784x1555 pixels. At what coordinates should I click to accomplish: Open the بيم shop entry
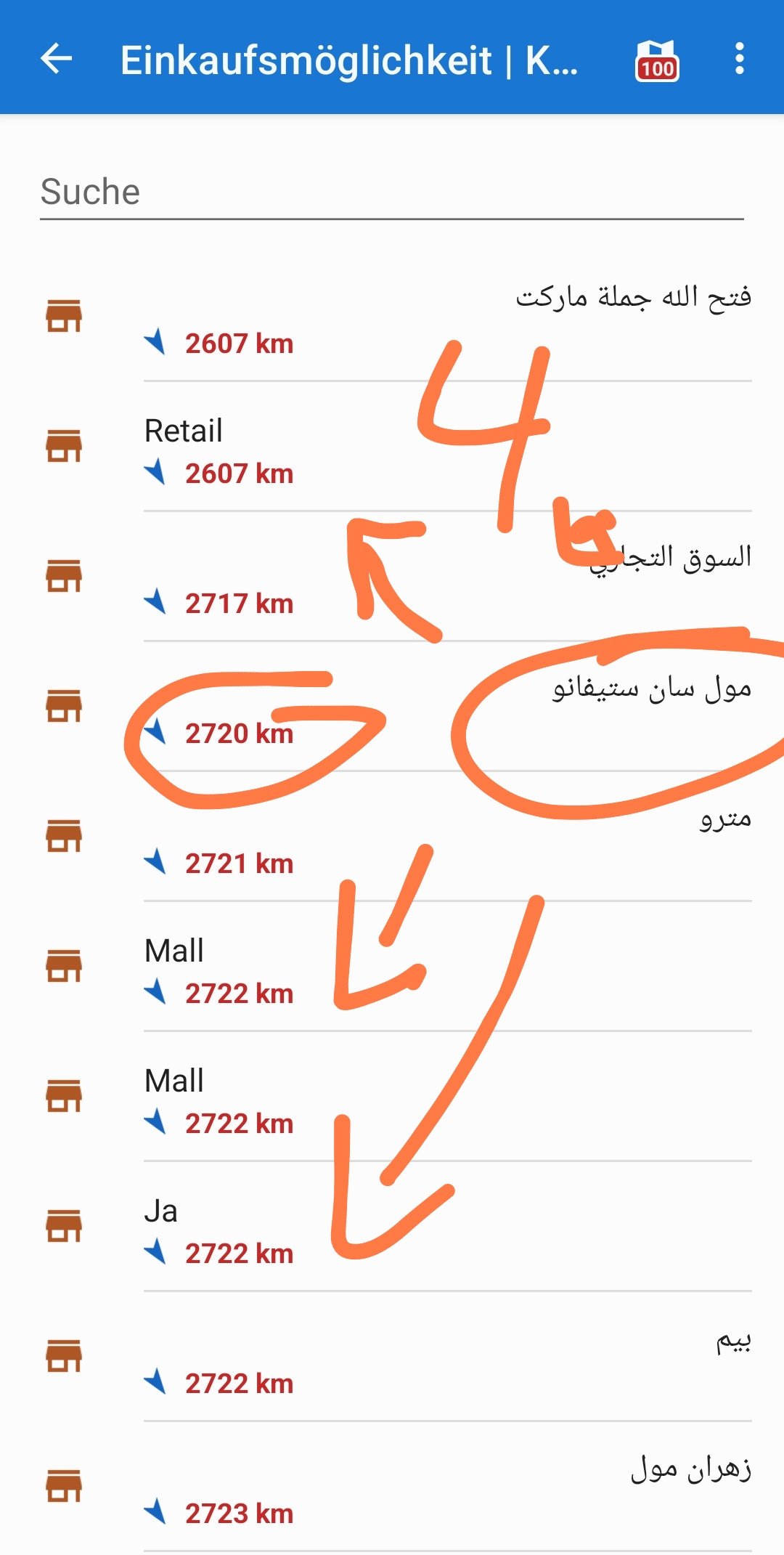click(x=447, y=1359)
